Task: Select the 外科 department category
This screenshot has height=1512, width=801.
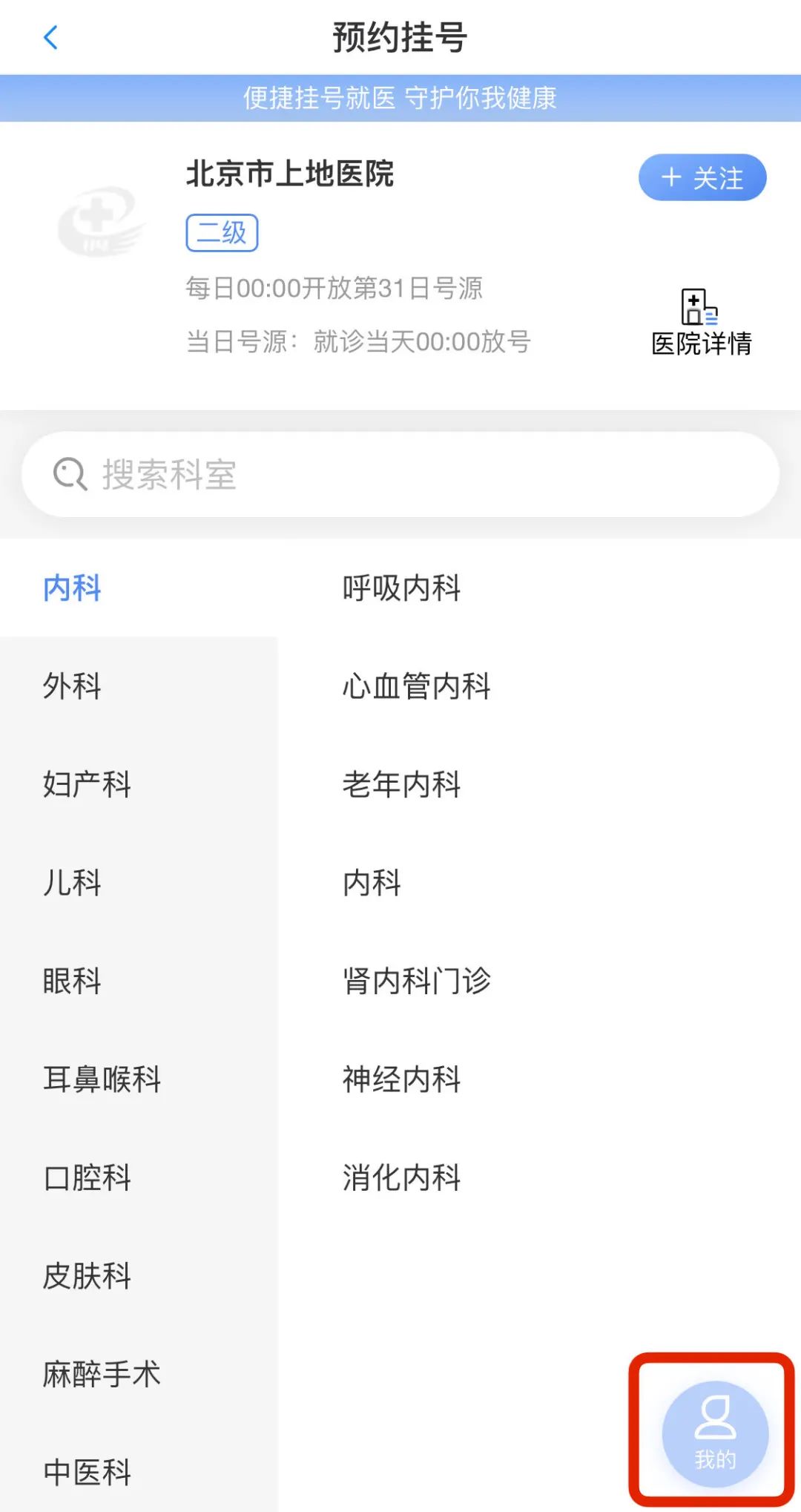Action: tap(139, 686)
